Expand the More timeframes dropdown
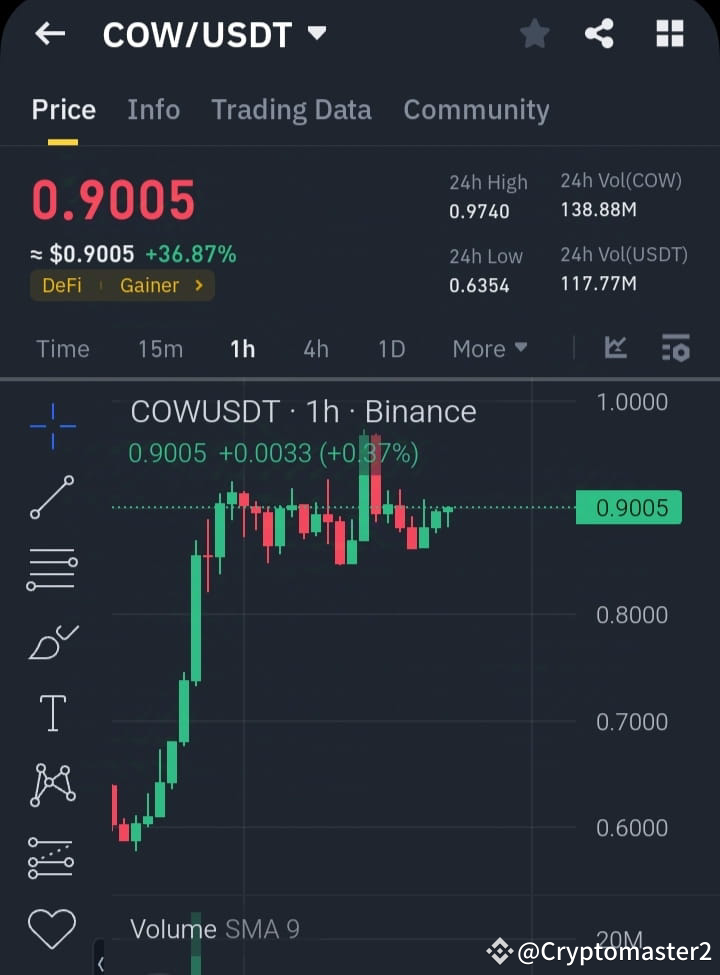Screen dimensions: 720x975 point(489,349)
